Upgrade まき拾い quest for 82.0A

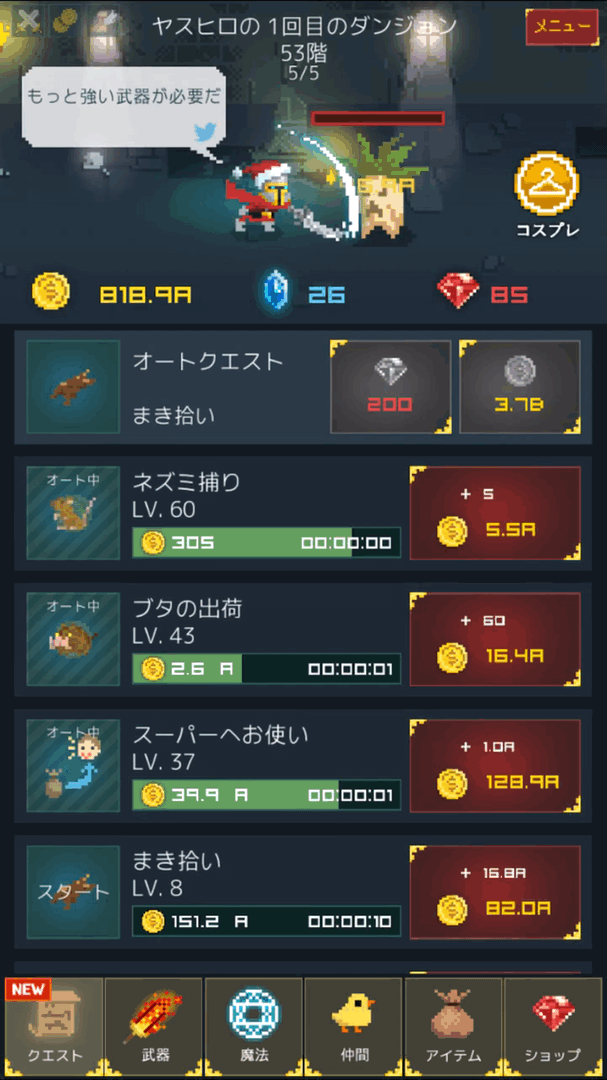pos(495,892)
